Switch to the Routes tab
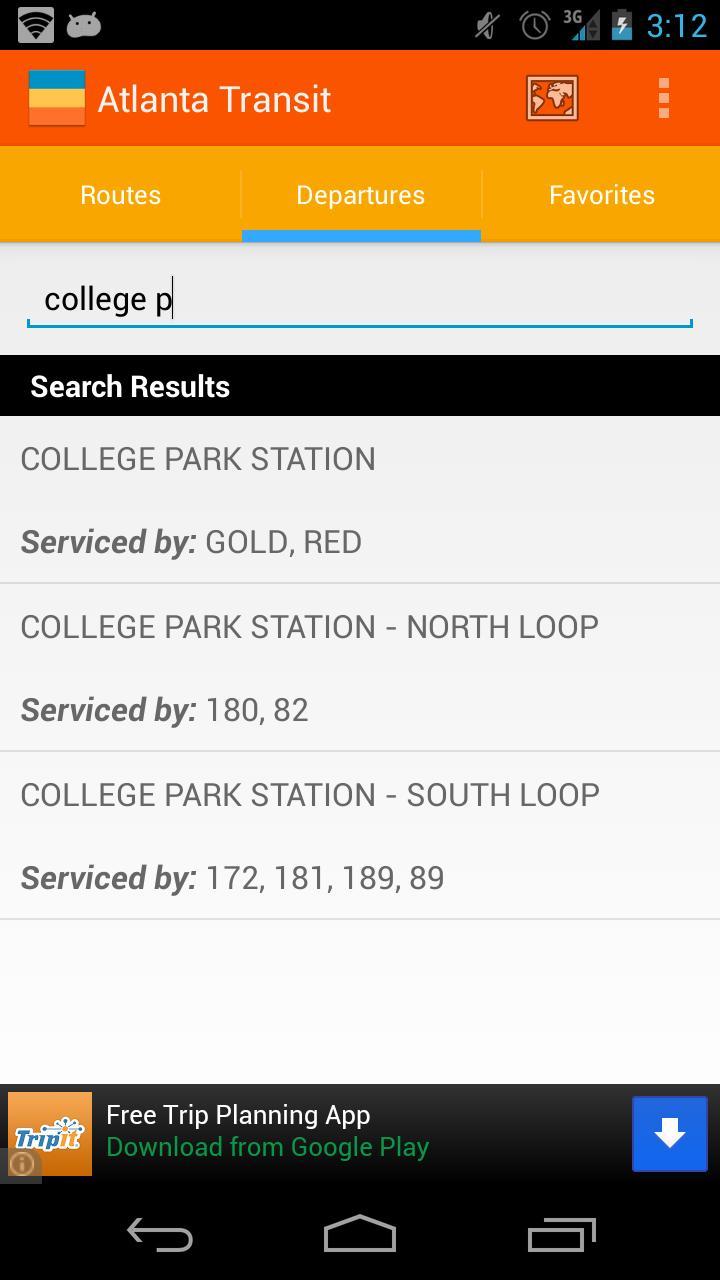The image size is (720, 1280). click(120, 195)
